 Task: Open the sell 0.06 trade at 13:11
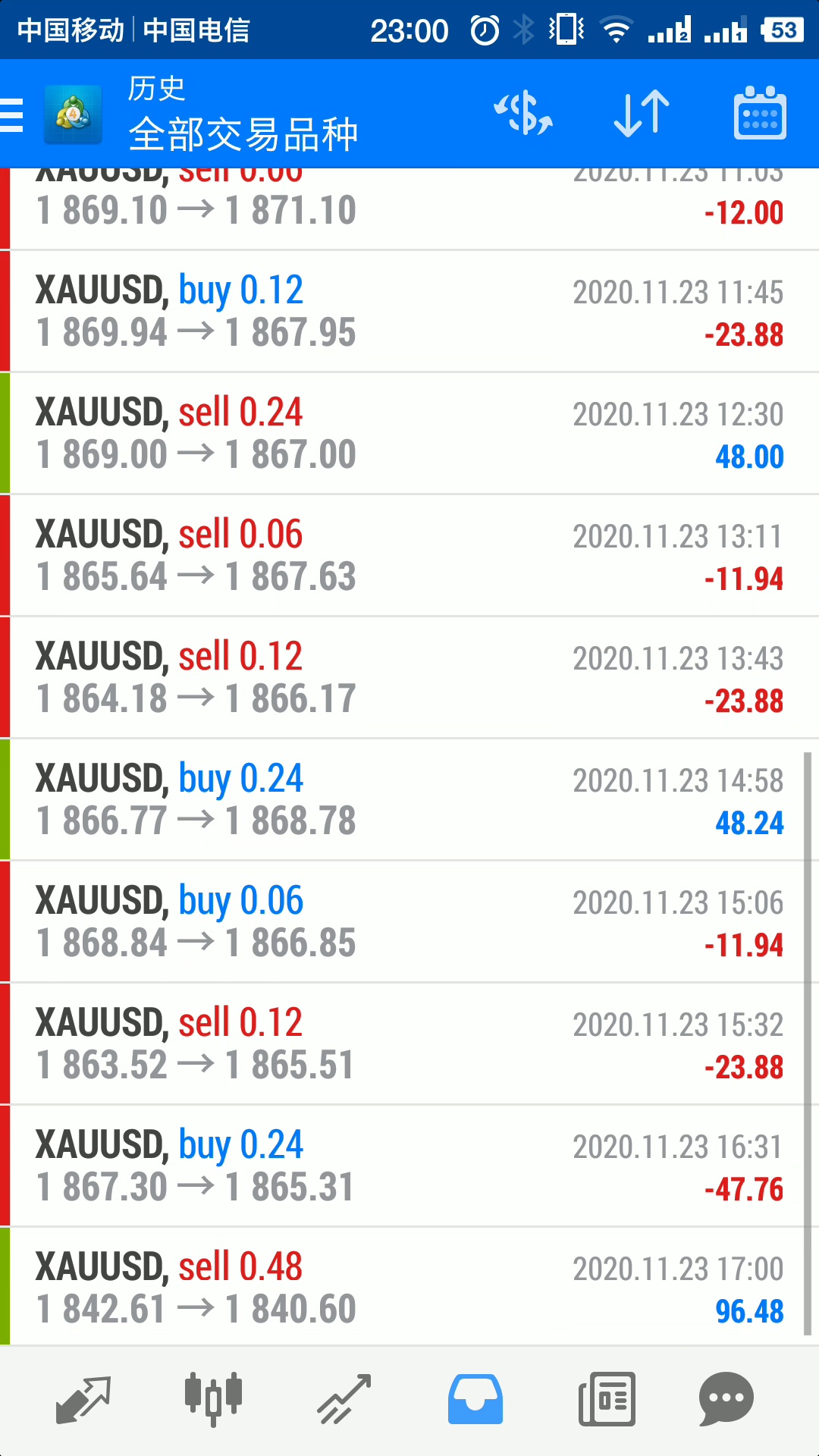pos(409,555)
